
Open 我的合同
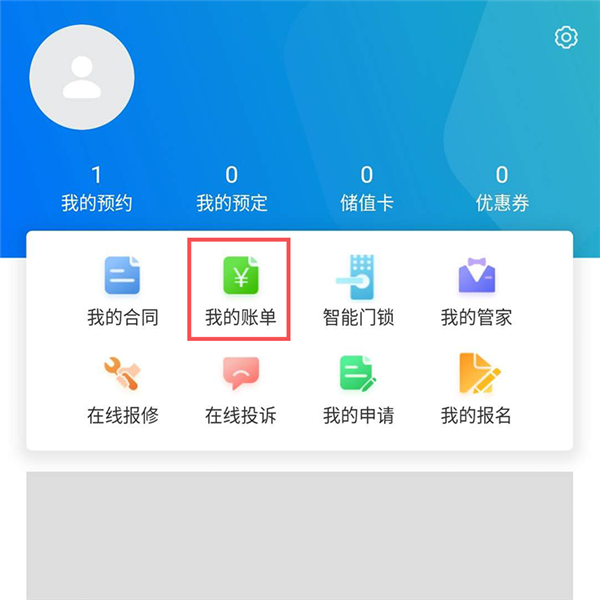point(123,290)
